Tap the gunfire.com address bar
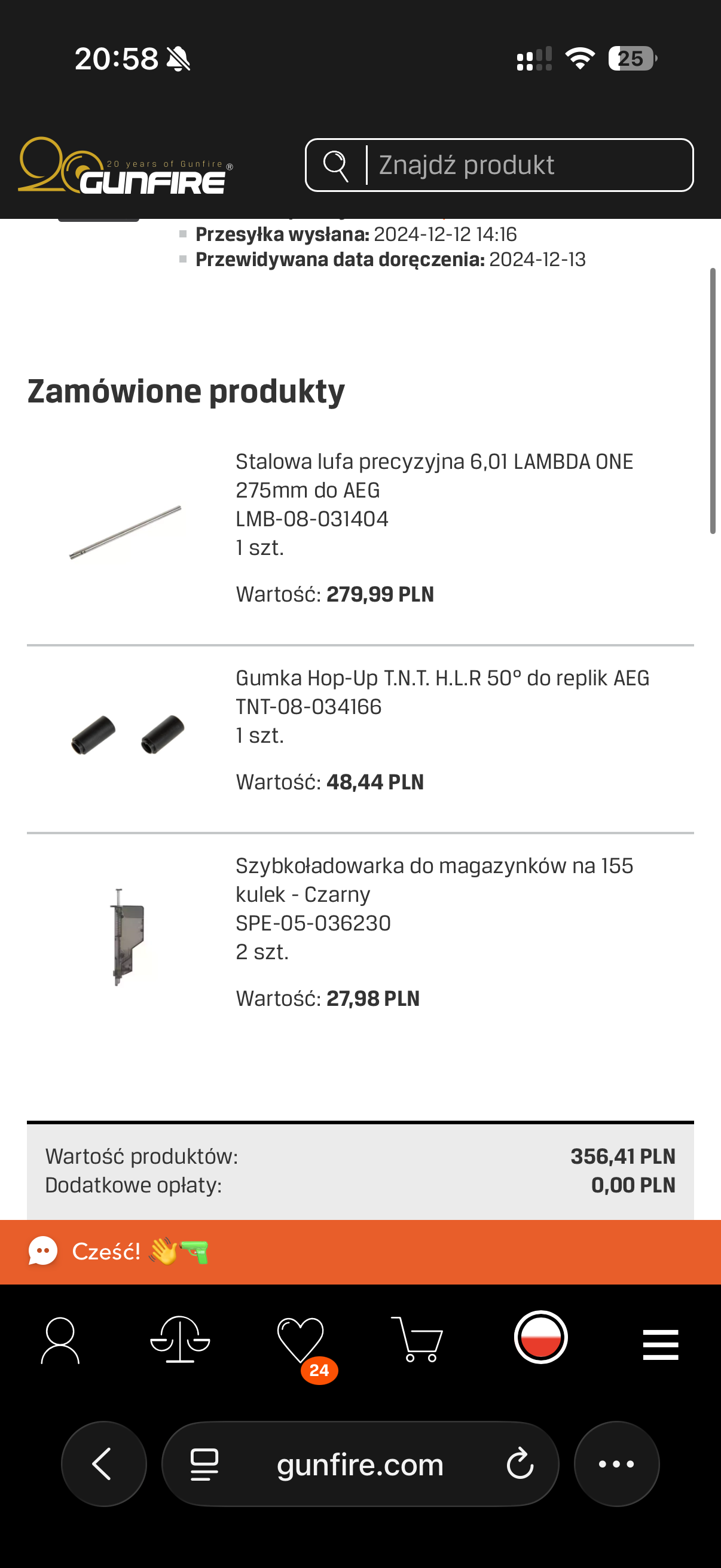The height and width of the screenshot is (1568, 721). click(x=359, y=1465)
